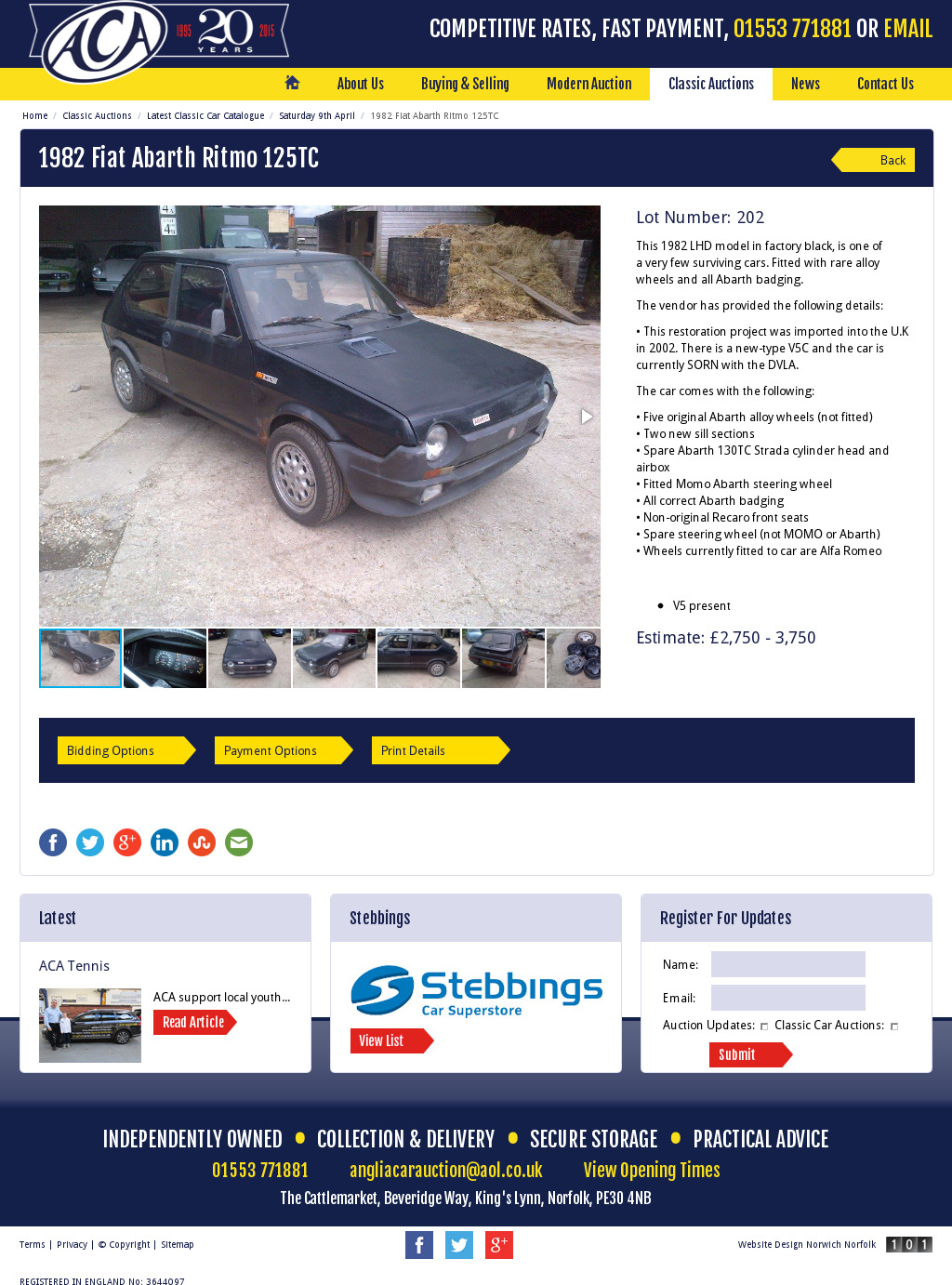This screenshot has width=952, height=1285.
Task: Read the ACA Tennis article
Action: (193, 1022)
